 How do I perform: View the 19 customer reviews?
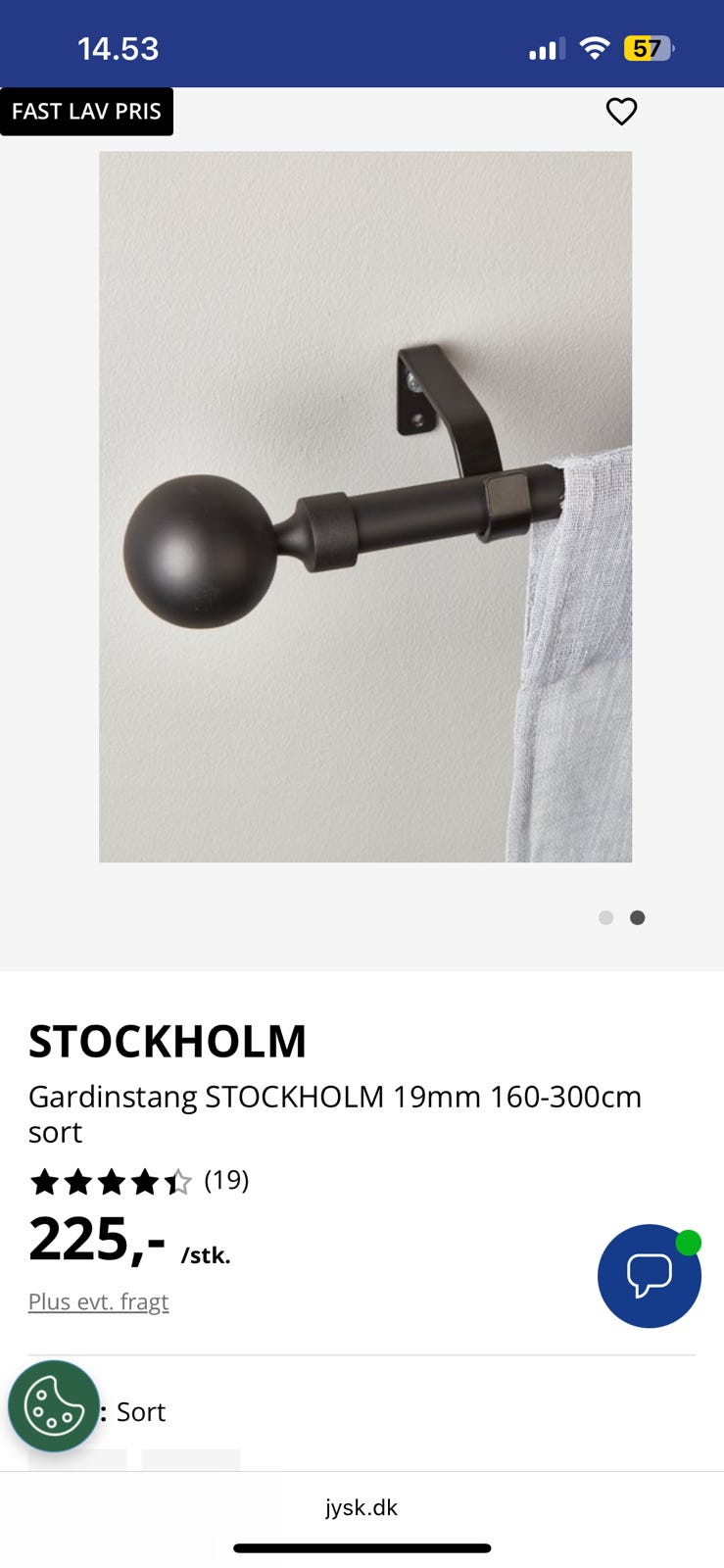[226, 1181]
